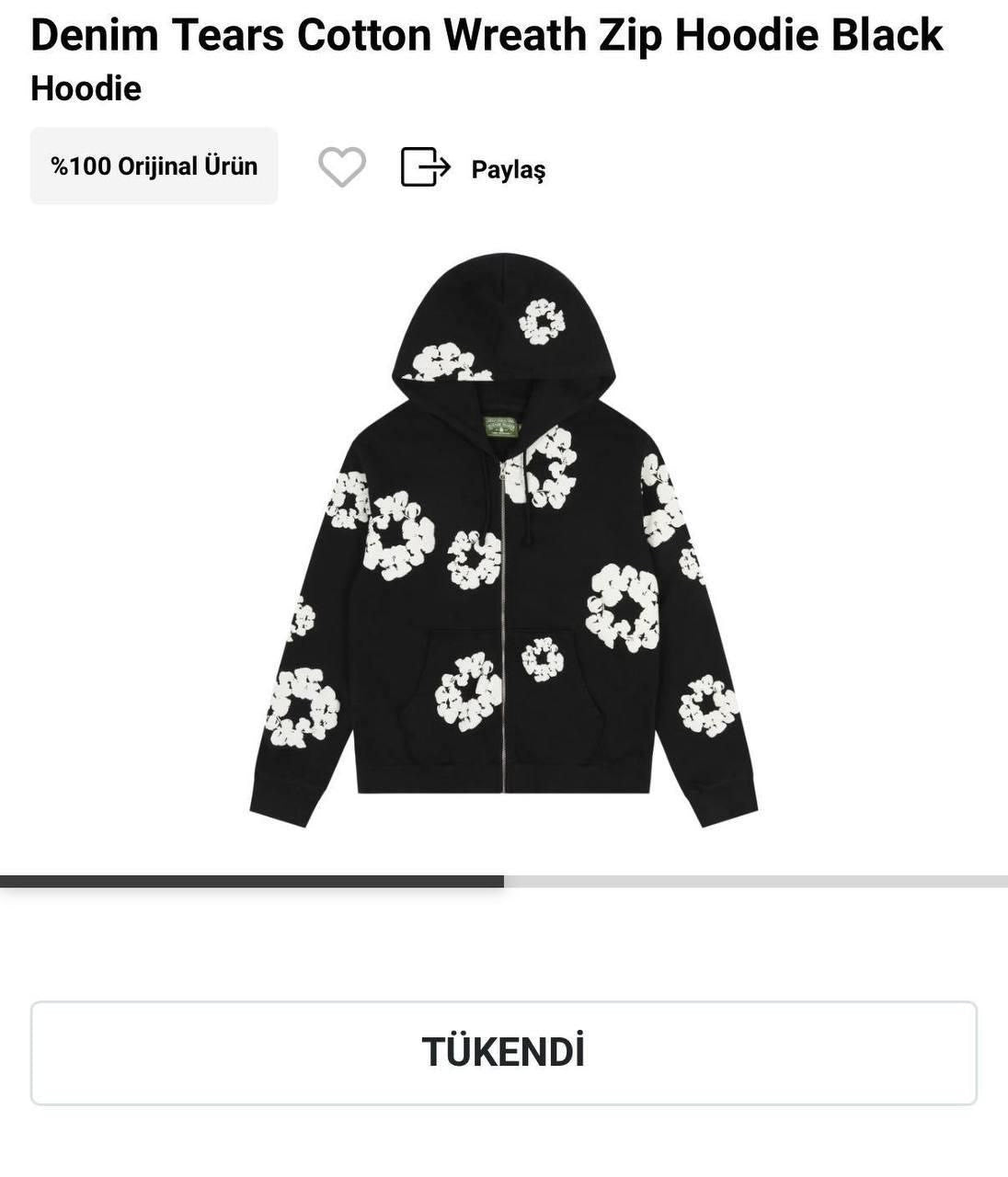Favorite the hoodie using the heart icon

(x=341, y=166)
